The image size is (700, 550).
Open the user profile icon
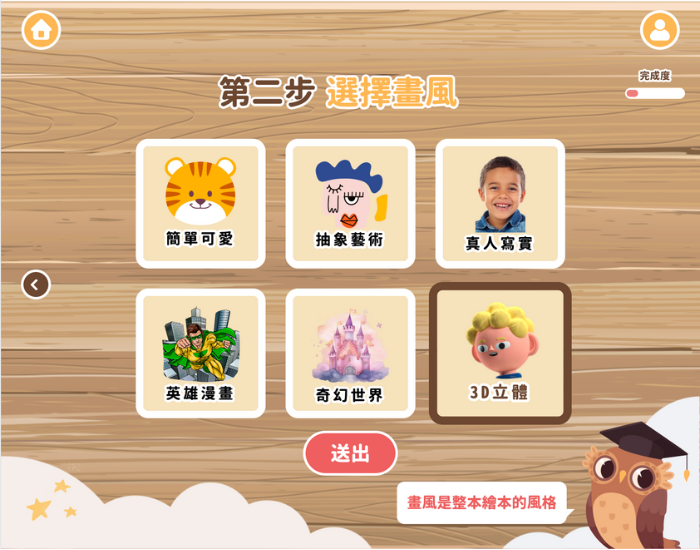click(x=659, y=30)
